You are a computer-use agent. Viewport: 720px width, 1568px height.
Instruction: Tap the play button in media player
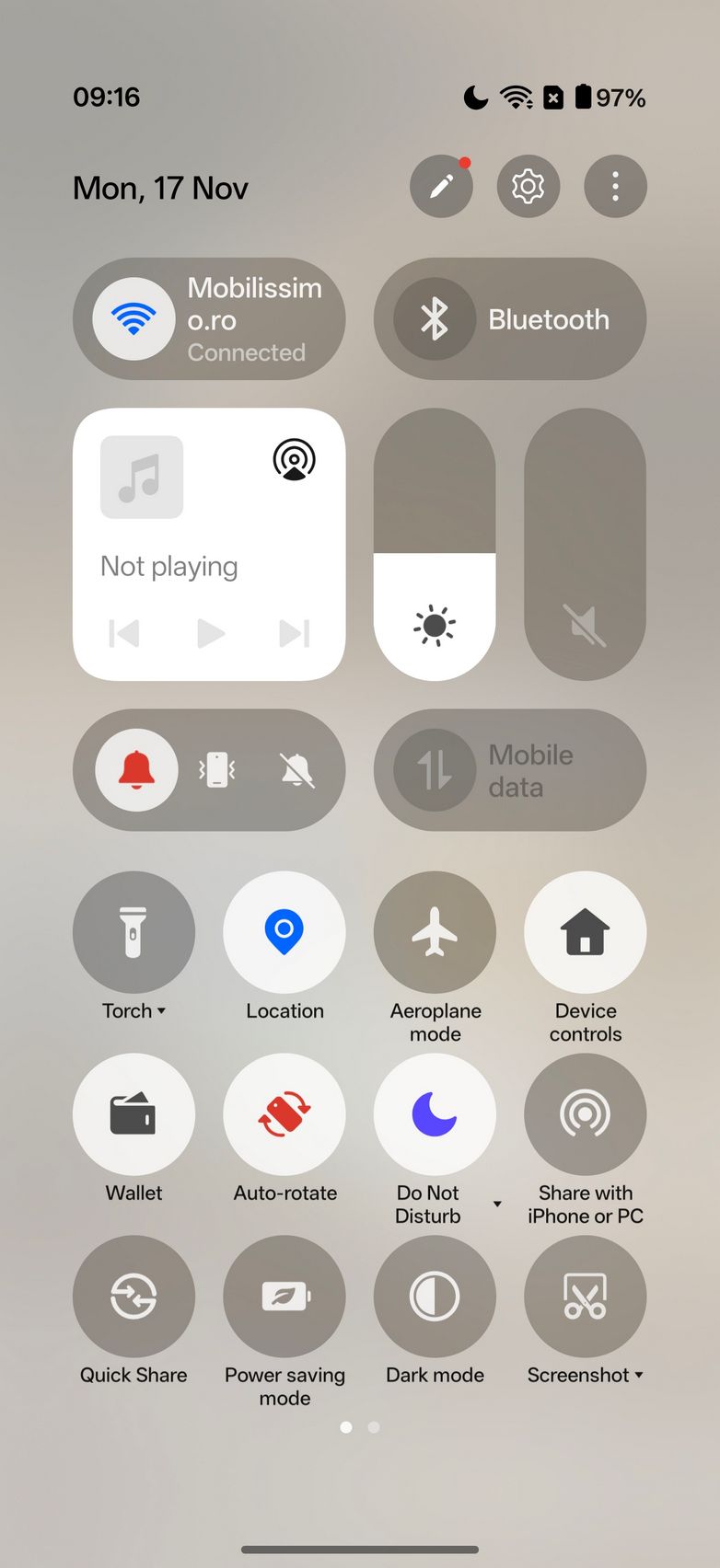click(x=210, y=633)
